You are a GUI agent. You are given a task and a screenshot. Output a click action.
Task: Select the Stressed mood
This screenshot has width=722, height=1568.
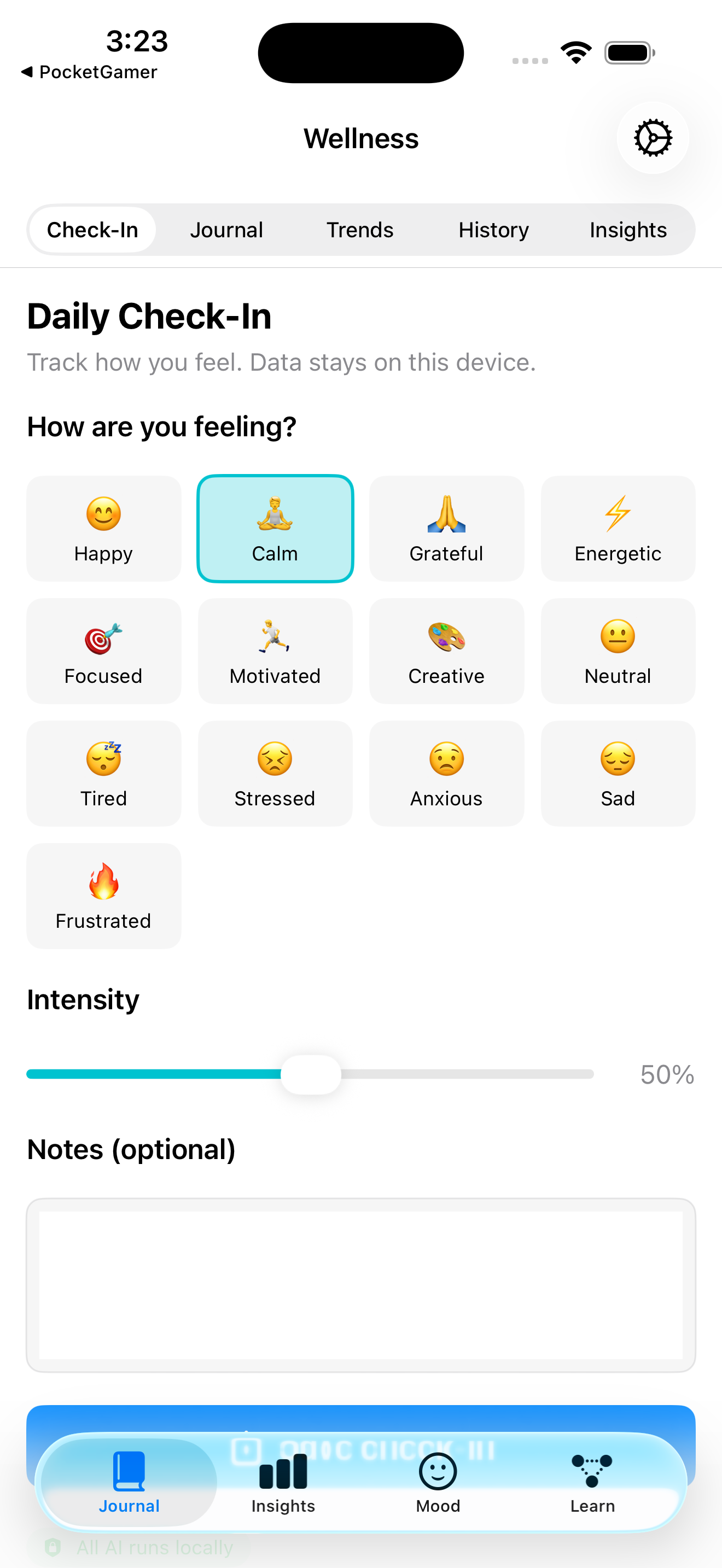pos(275,774)
